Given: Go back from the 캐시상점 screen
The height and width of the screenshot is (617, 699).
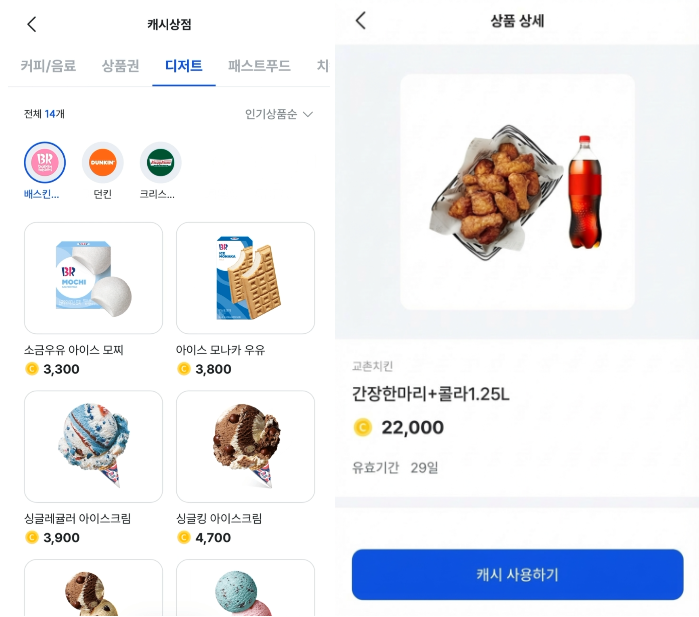Looking at the screenshot, I should click(32, 24).
